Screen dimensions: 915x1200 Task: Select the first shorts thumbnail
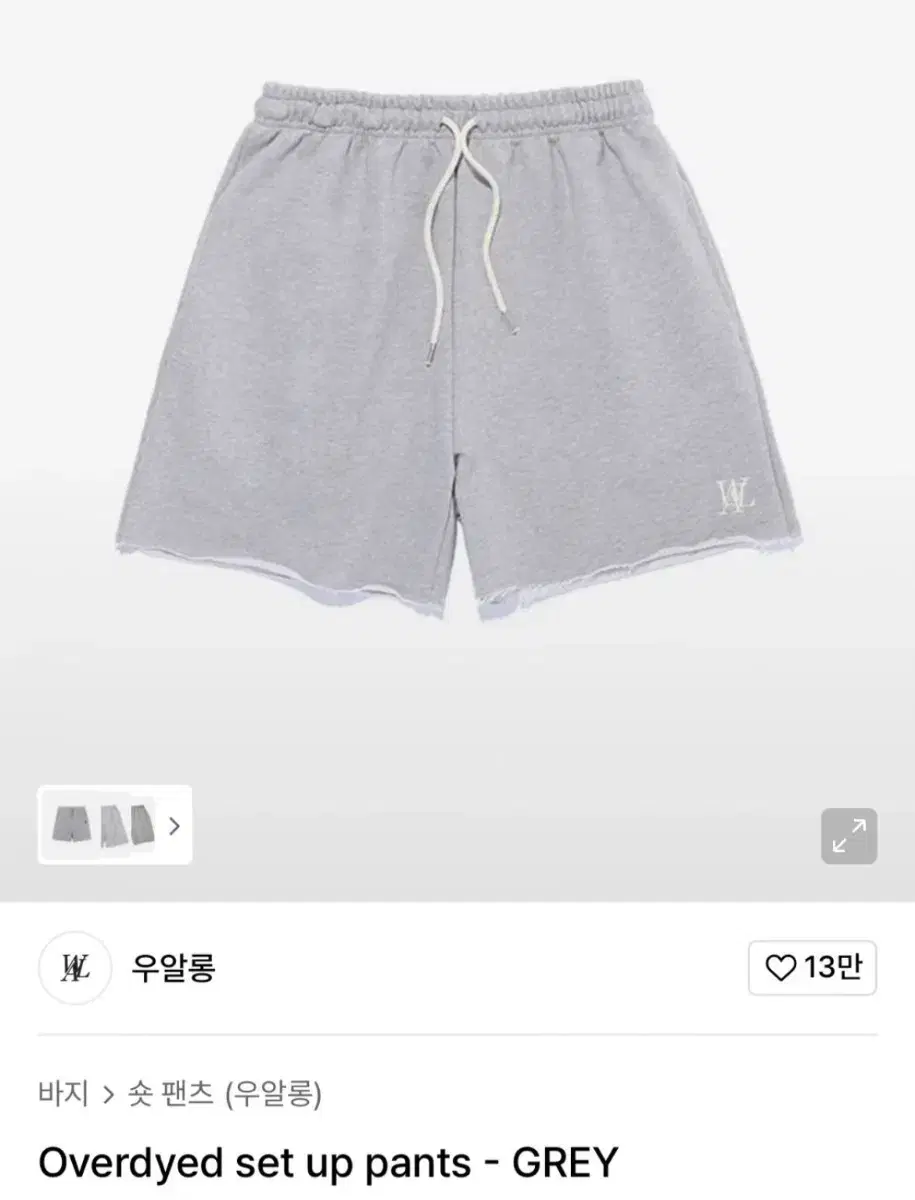point(69,825)
